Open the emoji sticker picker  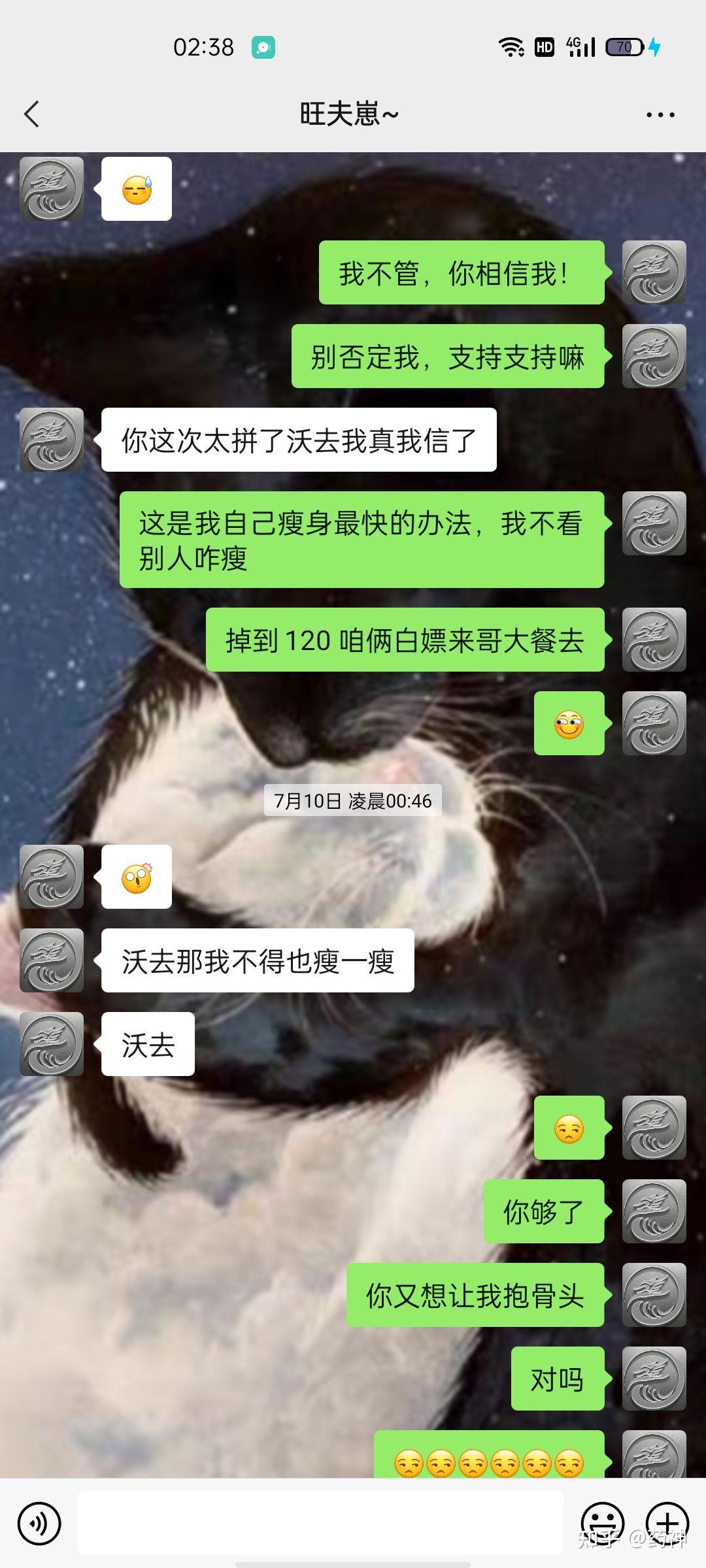[x=602, y=1522]
